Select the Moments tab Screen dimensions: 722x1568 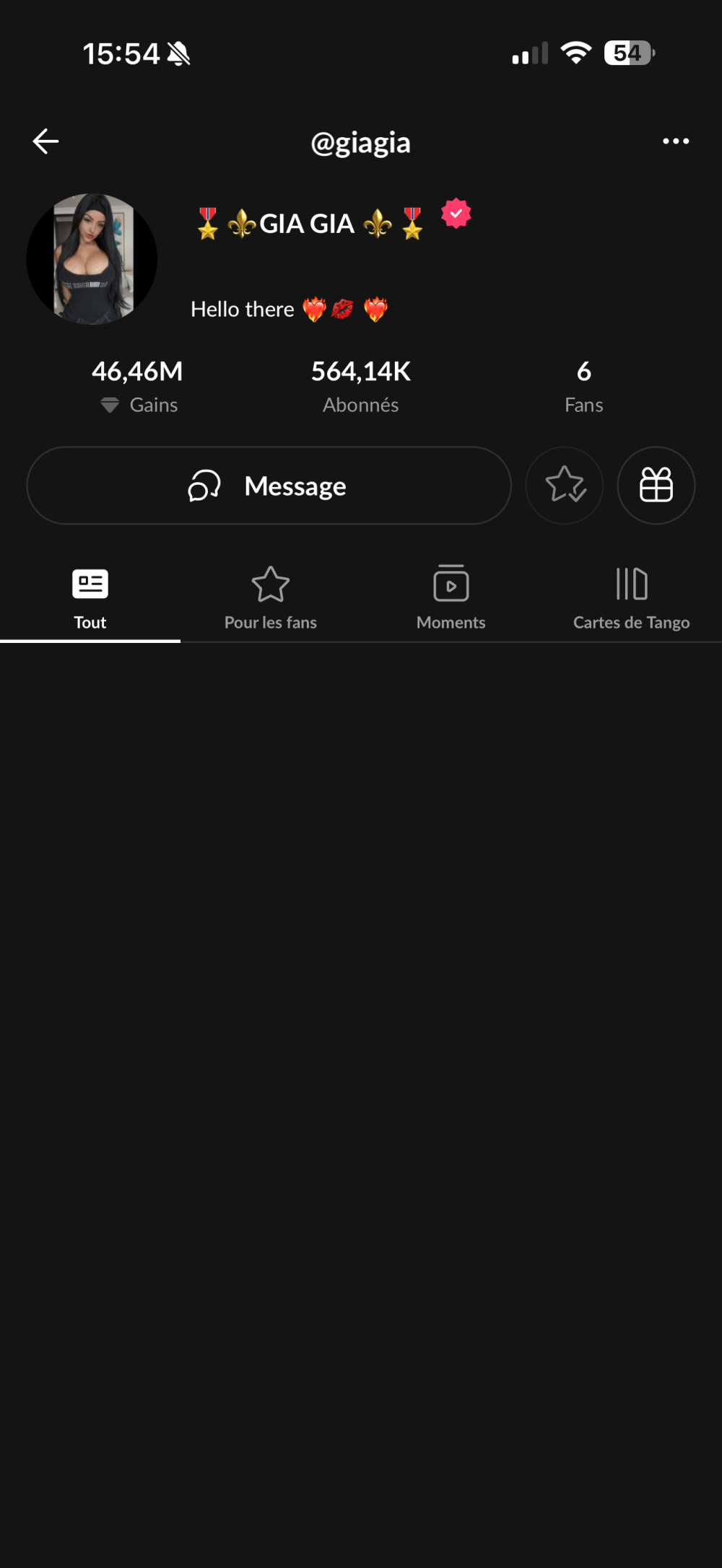451,599
